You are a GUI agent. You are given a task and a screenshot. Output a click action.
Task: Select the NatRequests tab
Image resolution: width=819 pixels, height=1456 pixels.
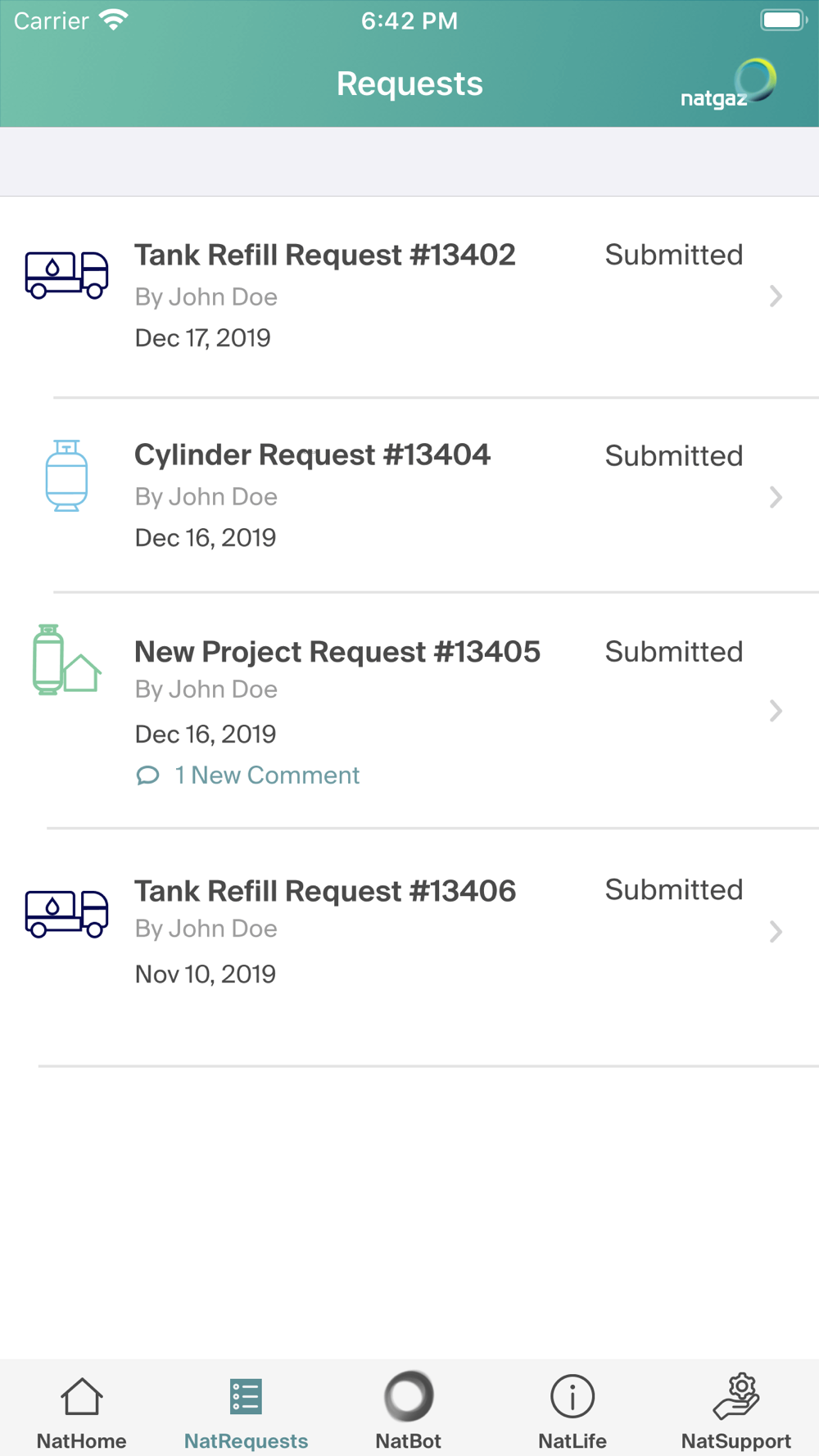tap(246, 1412)
